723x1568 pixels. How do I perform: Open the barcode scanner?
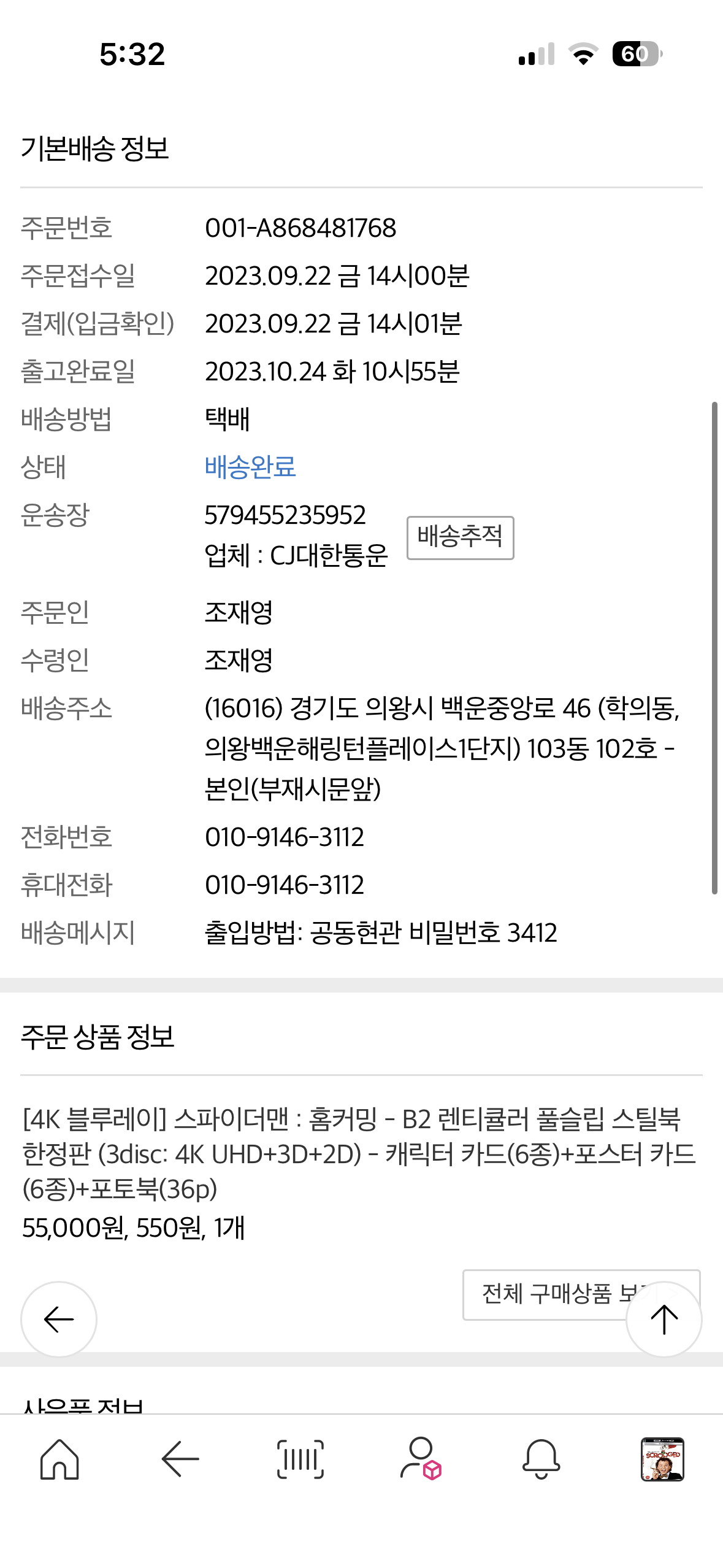pos(300,1459)
